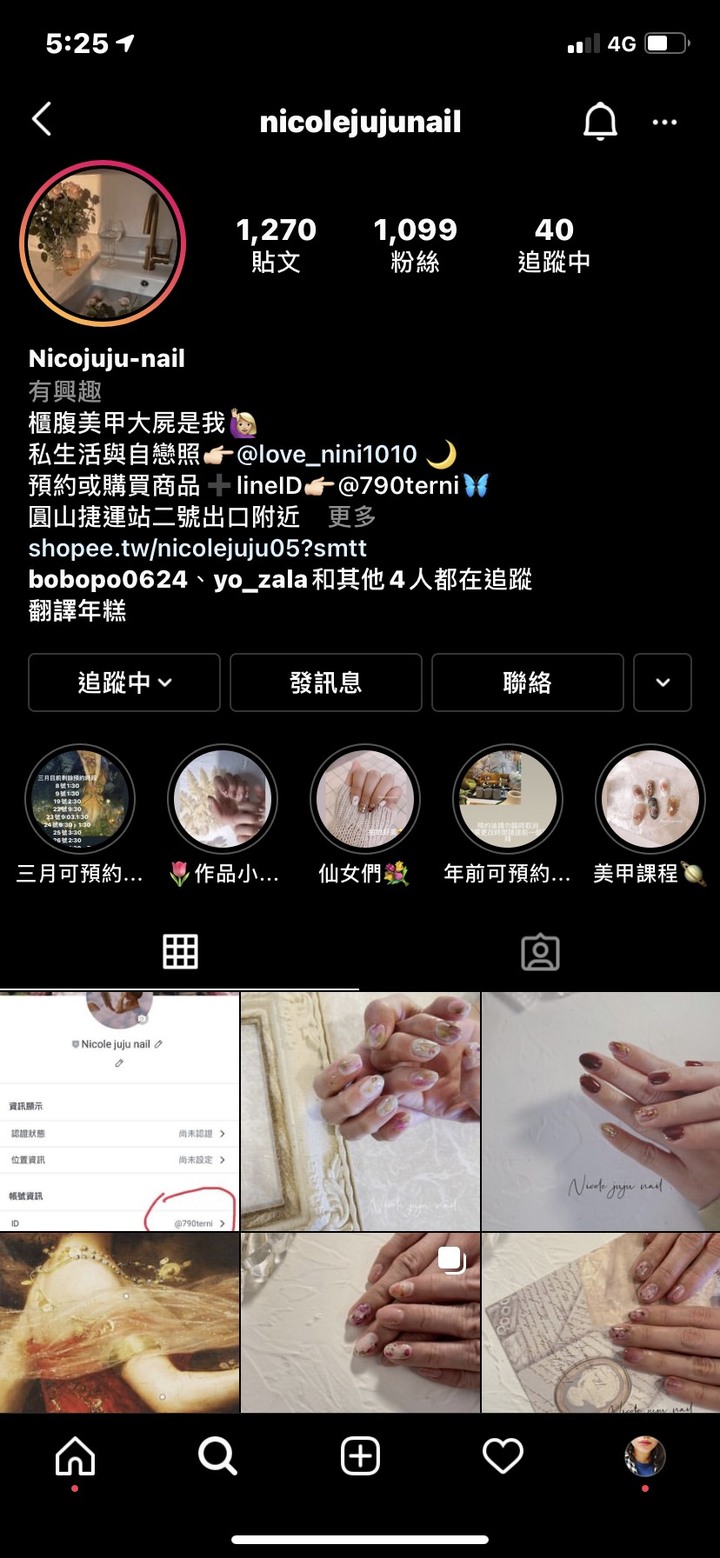The width and height of the screenshot is (720, 1558).
Task: Tap 翻譯年糕 to translate the bio
Action: tap(77, 611)
